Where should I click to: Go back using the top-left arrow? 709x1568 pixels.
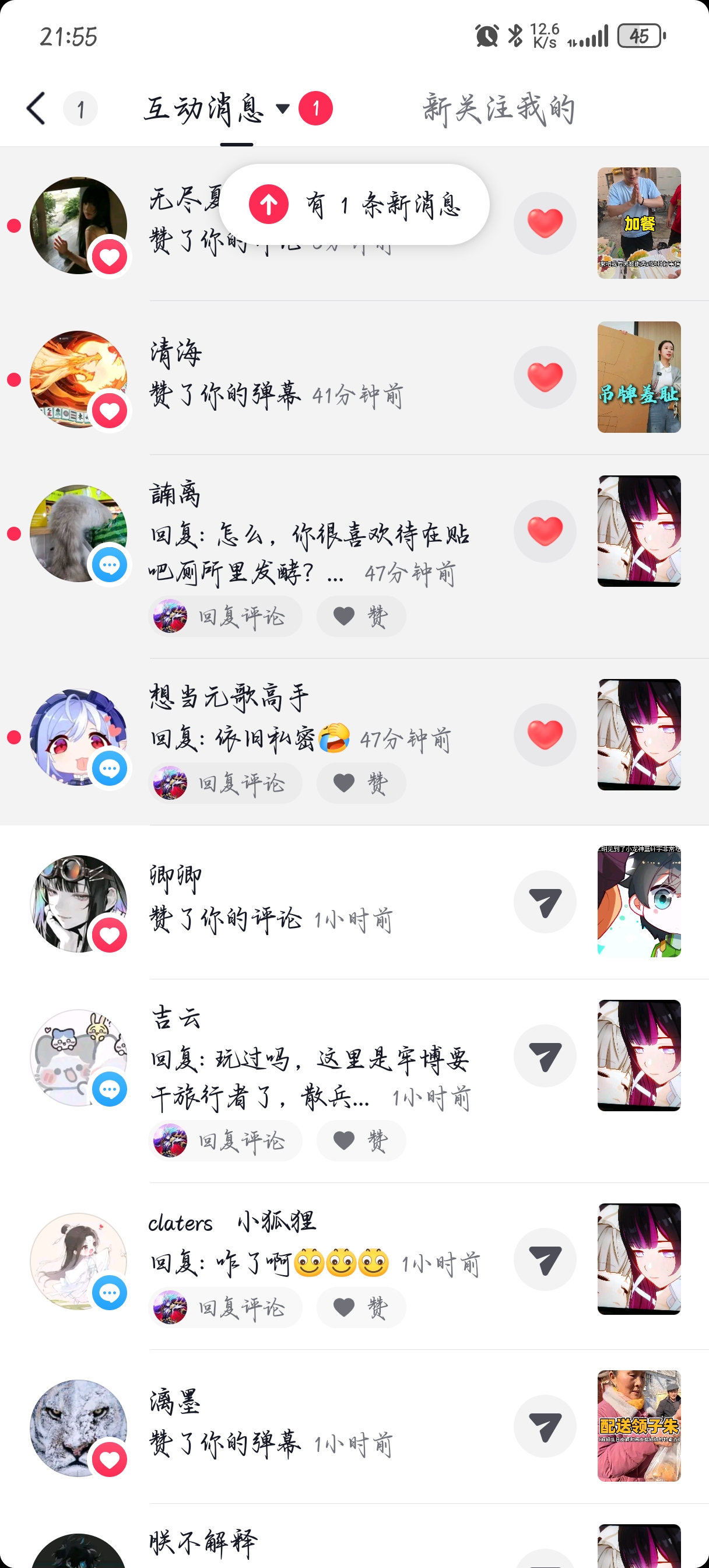tap(37, 109)
